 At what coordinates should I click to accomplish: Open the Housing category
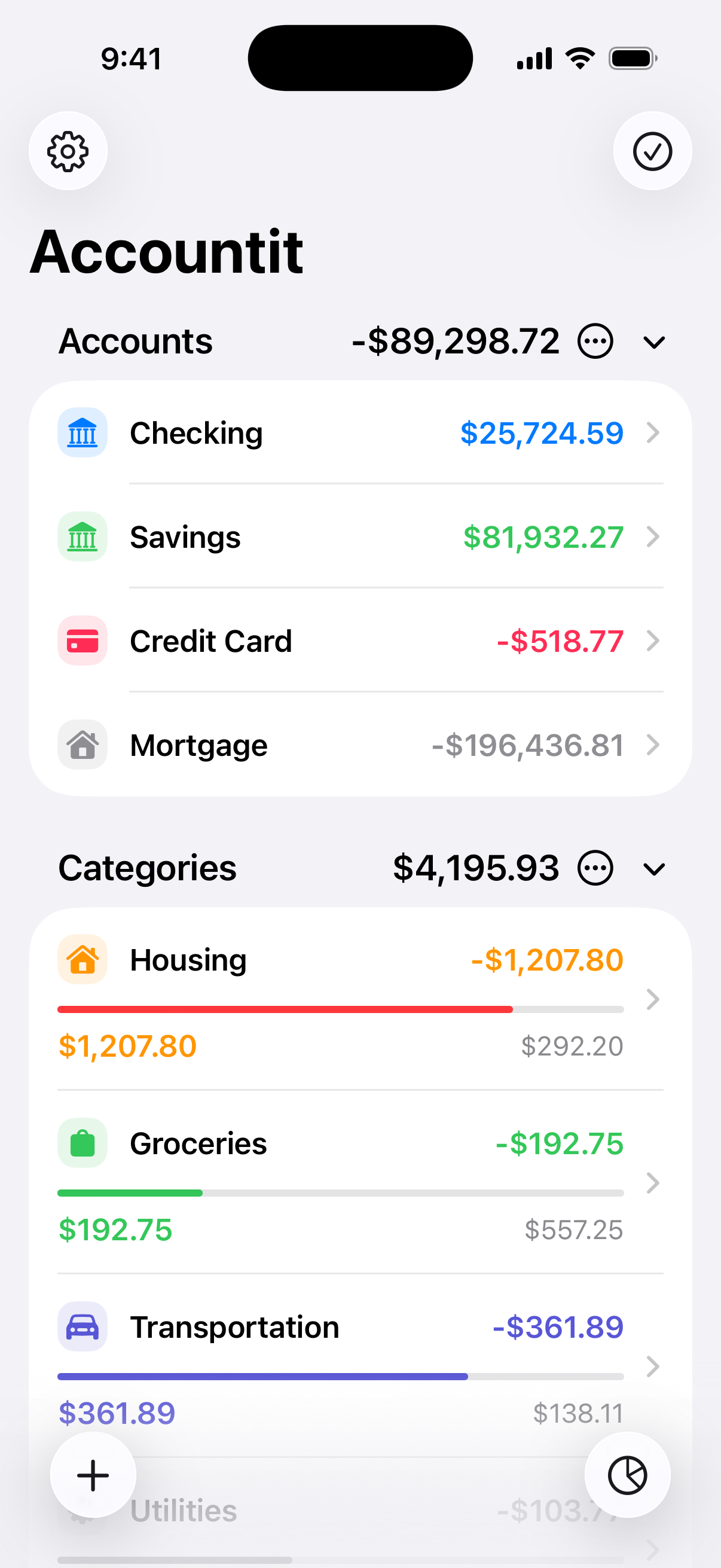click(x=360, y=998)
